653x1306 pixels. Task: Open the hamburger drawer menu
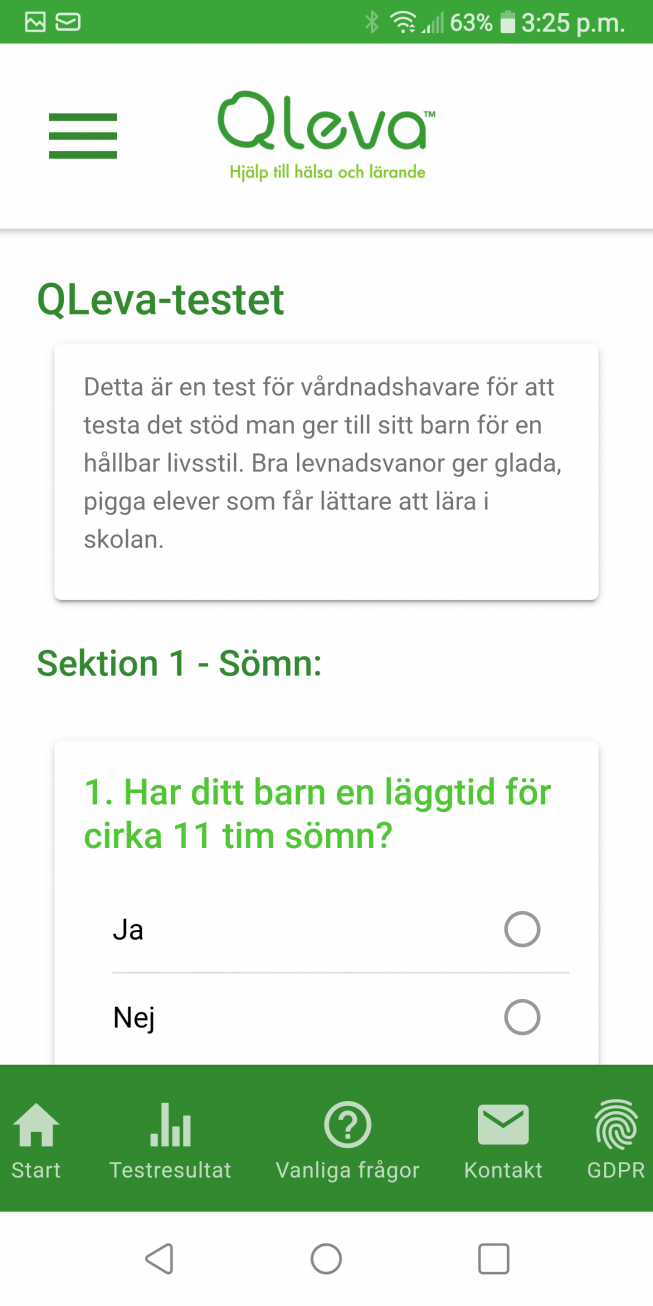[83, 135]
